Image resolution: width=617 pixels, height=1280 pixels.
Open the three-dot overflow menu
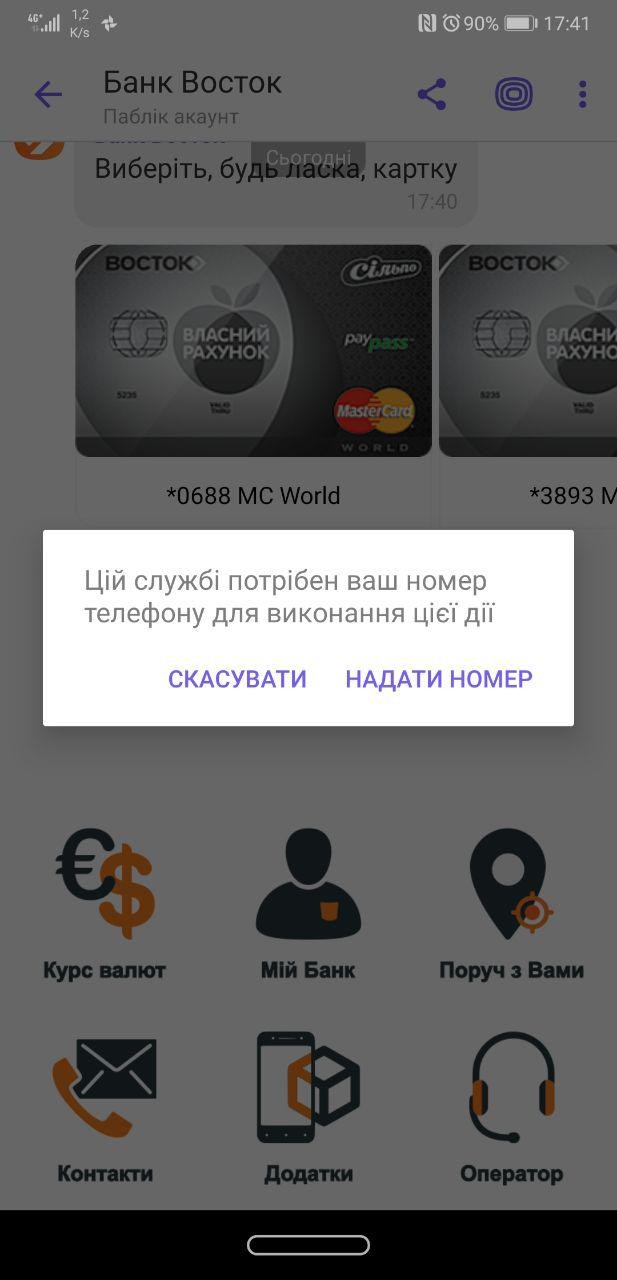pos(582,95)
